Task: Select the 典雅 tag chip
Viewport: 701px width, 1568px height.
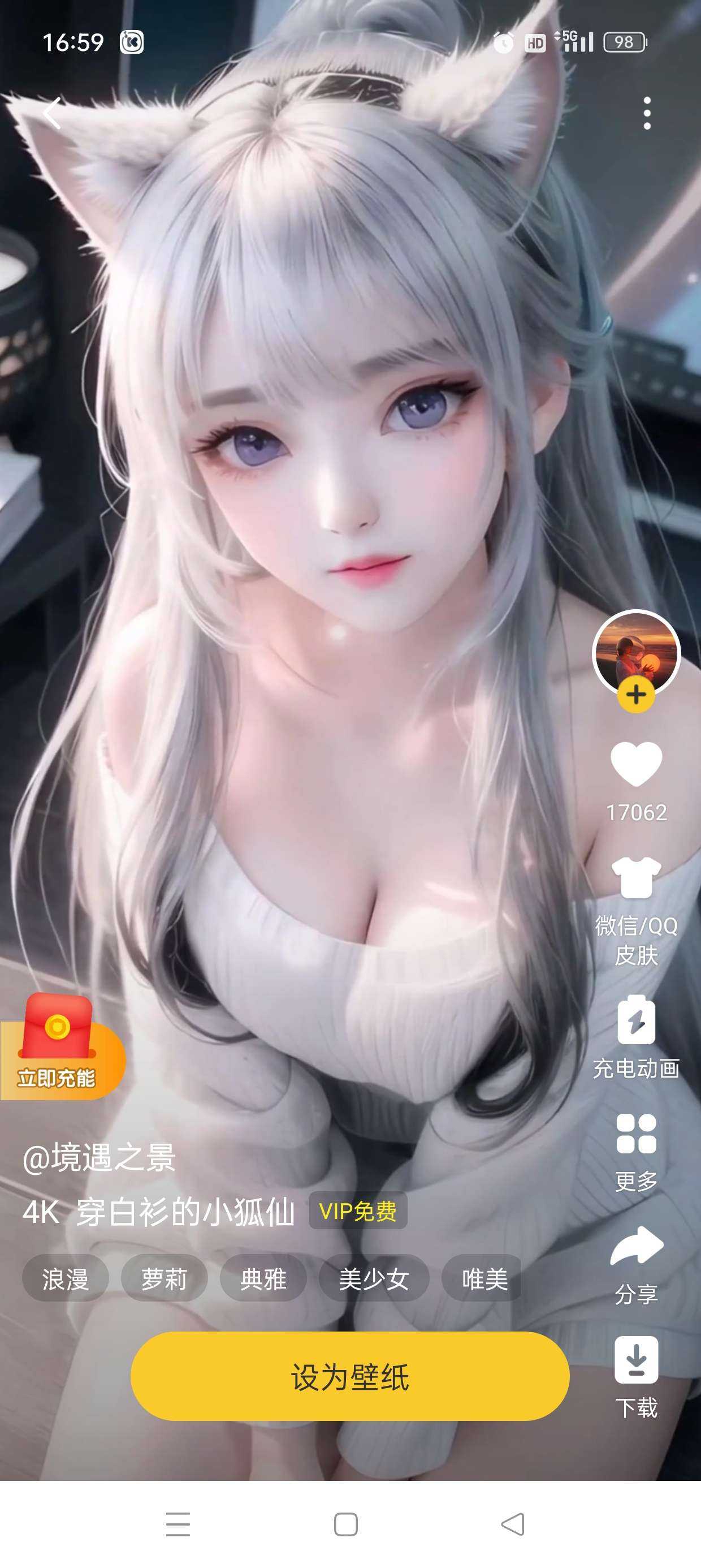Action: [x=263, y=1279]
